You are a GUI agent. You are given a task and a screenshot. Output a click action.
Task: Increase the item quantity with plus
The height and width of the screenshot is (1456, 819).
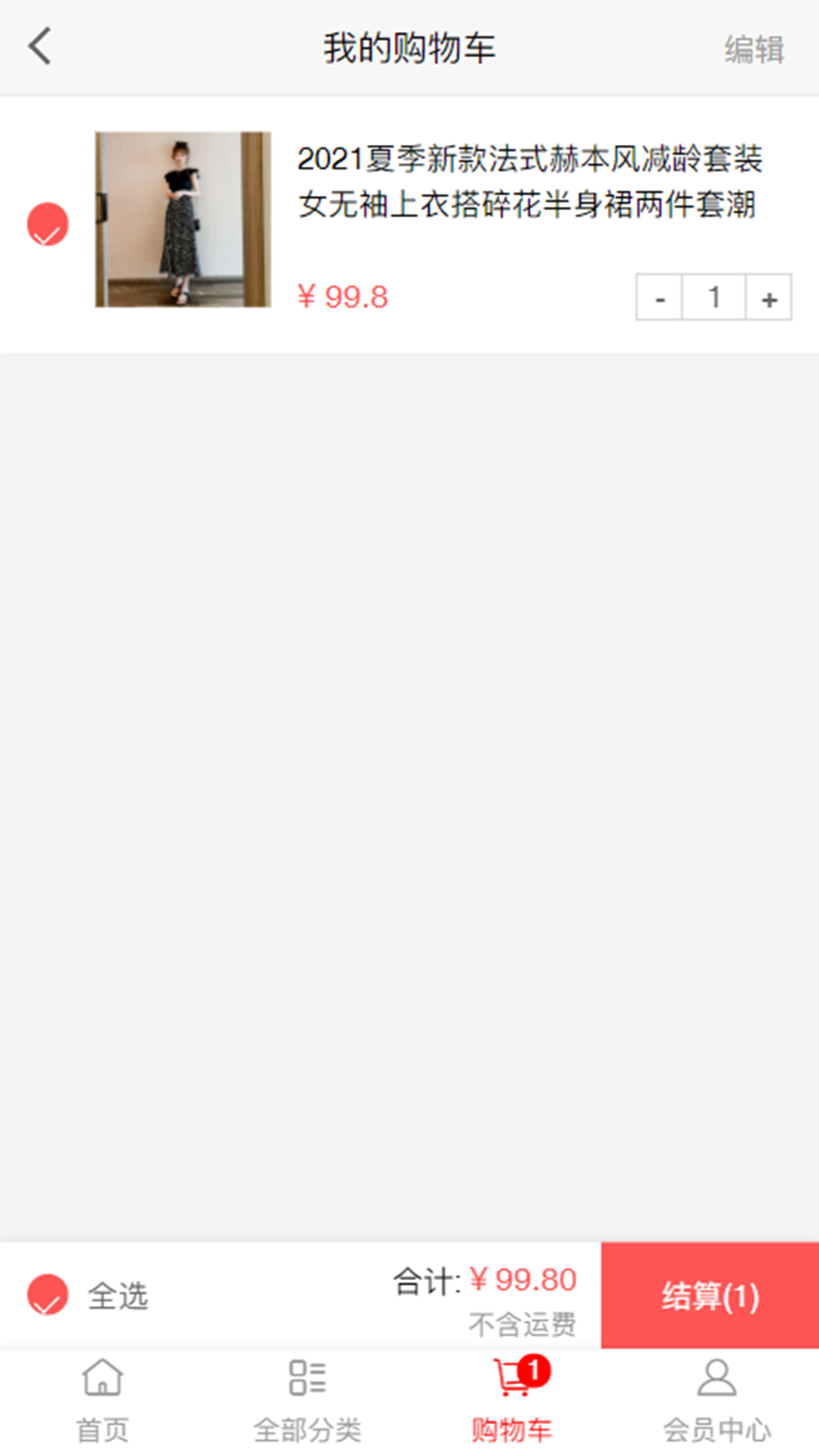tap(769, 298)
